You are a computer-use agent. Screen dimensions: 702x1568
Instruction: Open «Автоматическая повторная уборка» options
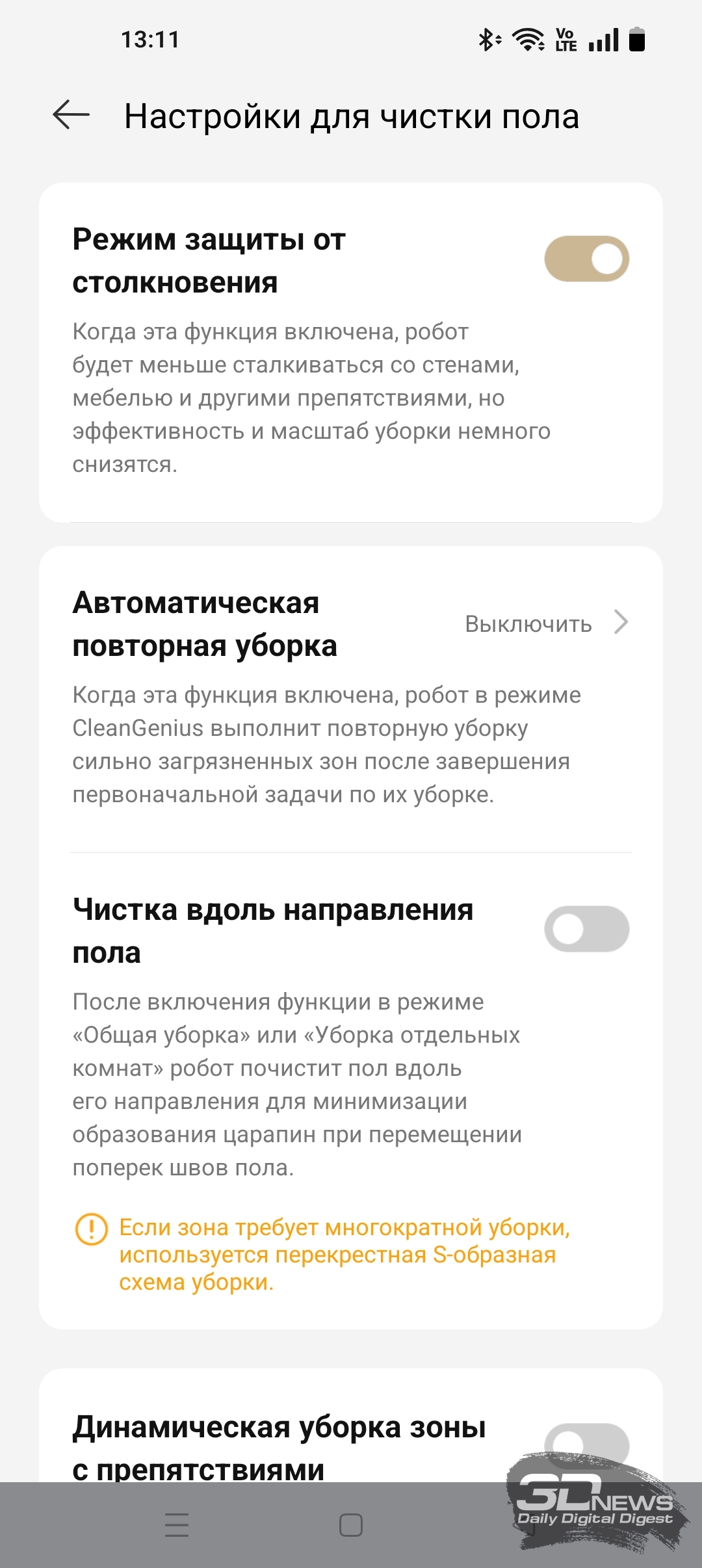[546, 623]
